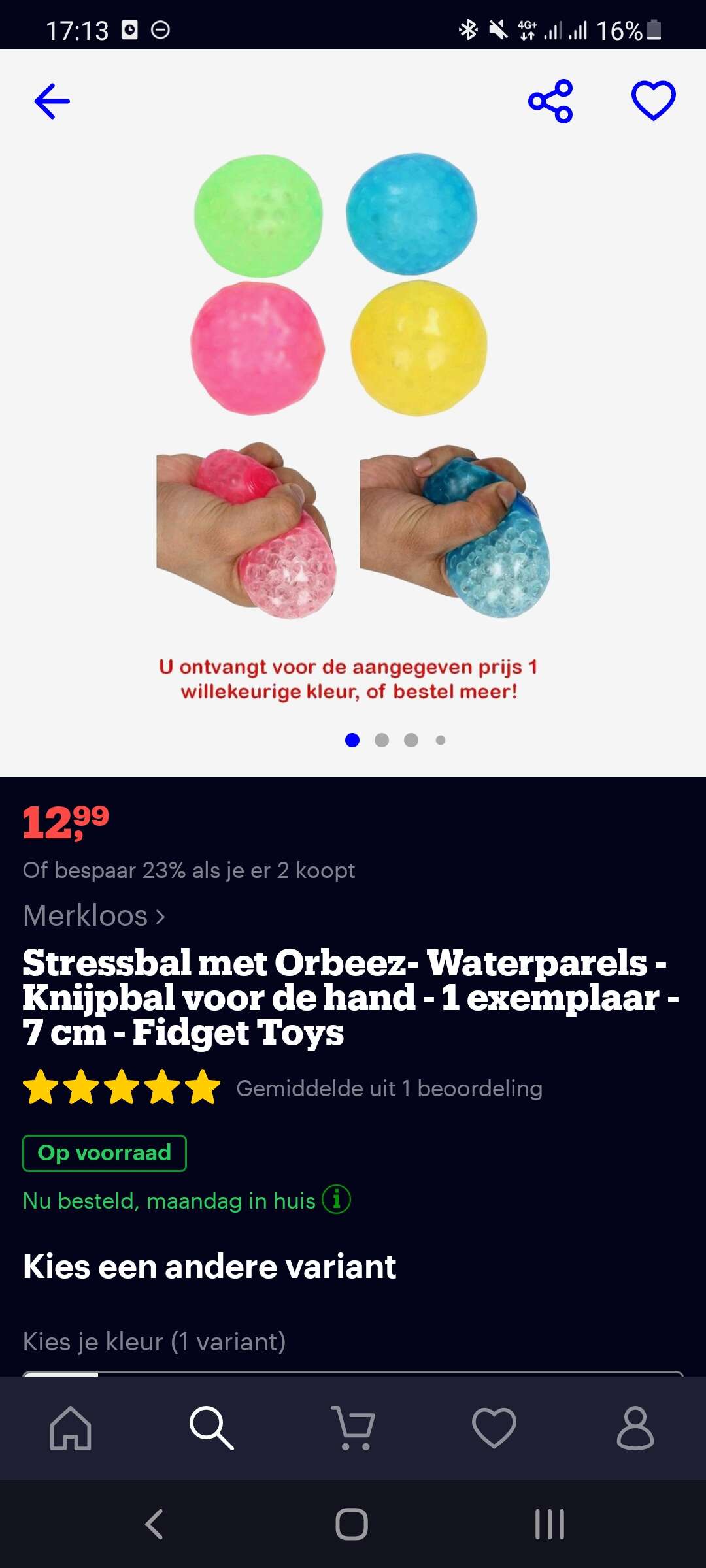
Task: Go to the home tab
Action: pos(71,1428)
